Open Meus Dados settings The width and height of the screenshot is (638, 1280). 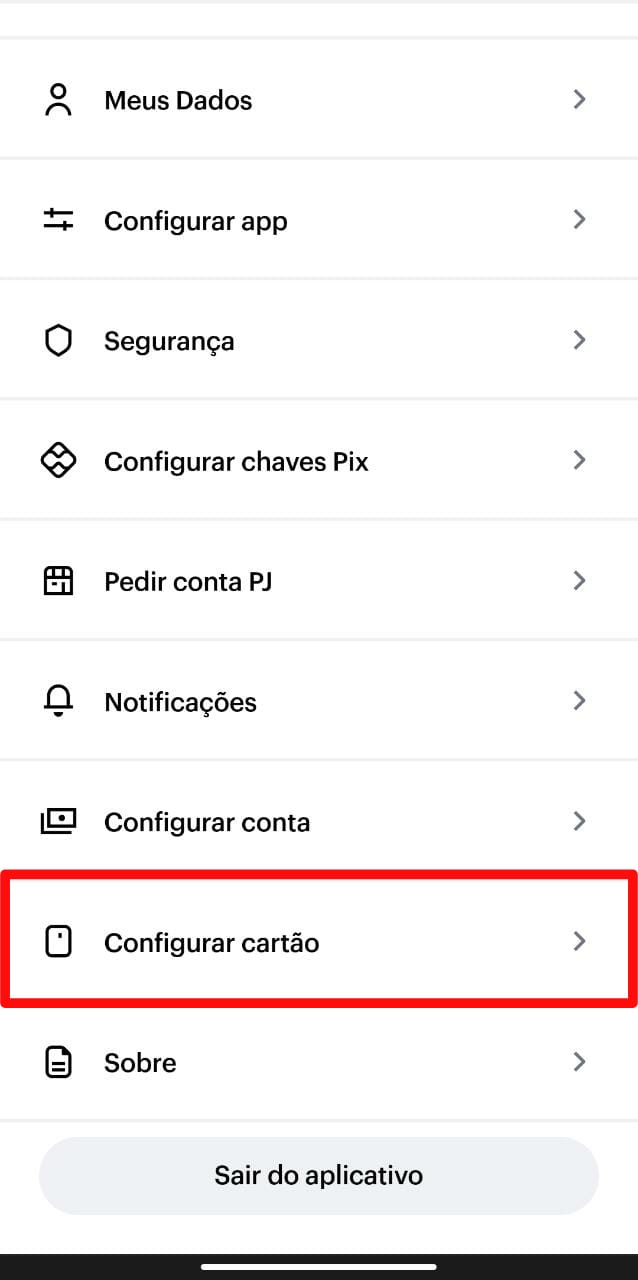(318, 100)
